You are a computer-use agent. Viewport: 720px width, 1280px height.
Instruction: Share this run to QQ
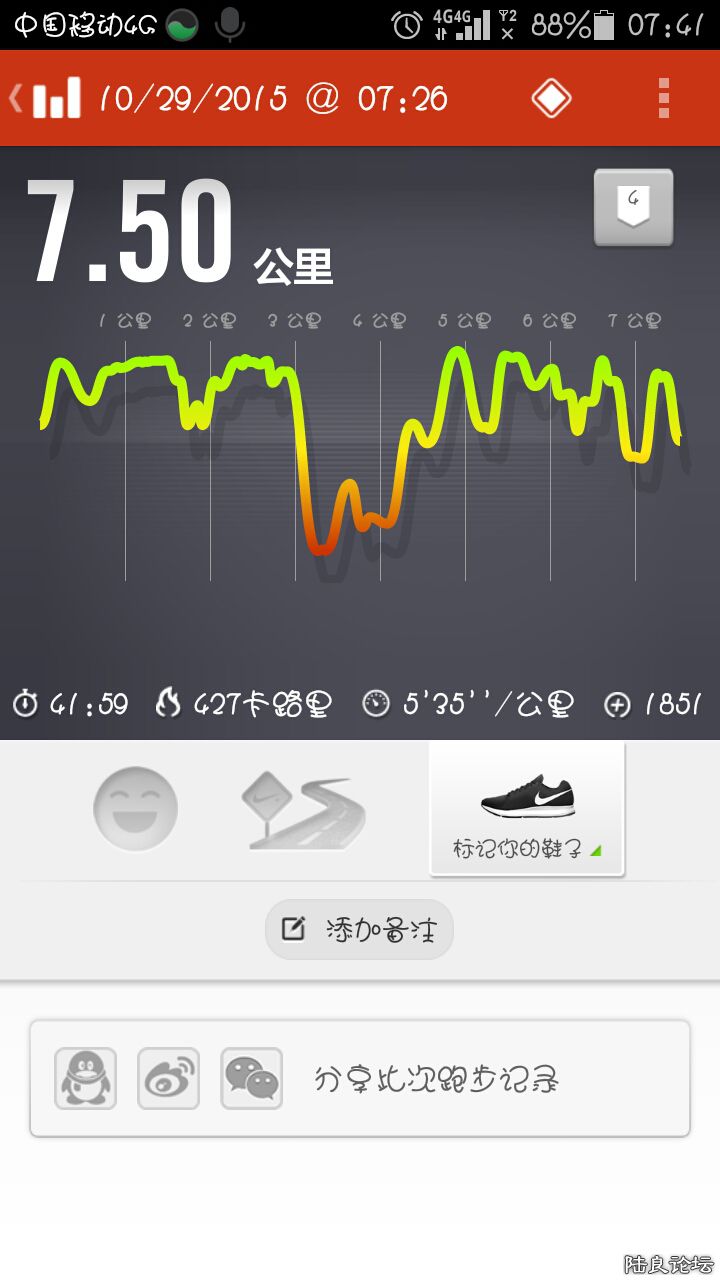tap(85, 1078)
